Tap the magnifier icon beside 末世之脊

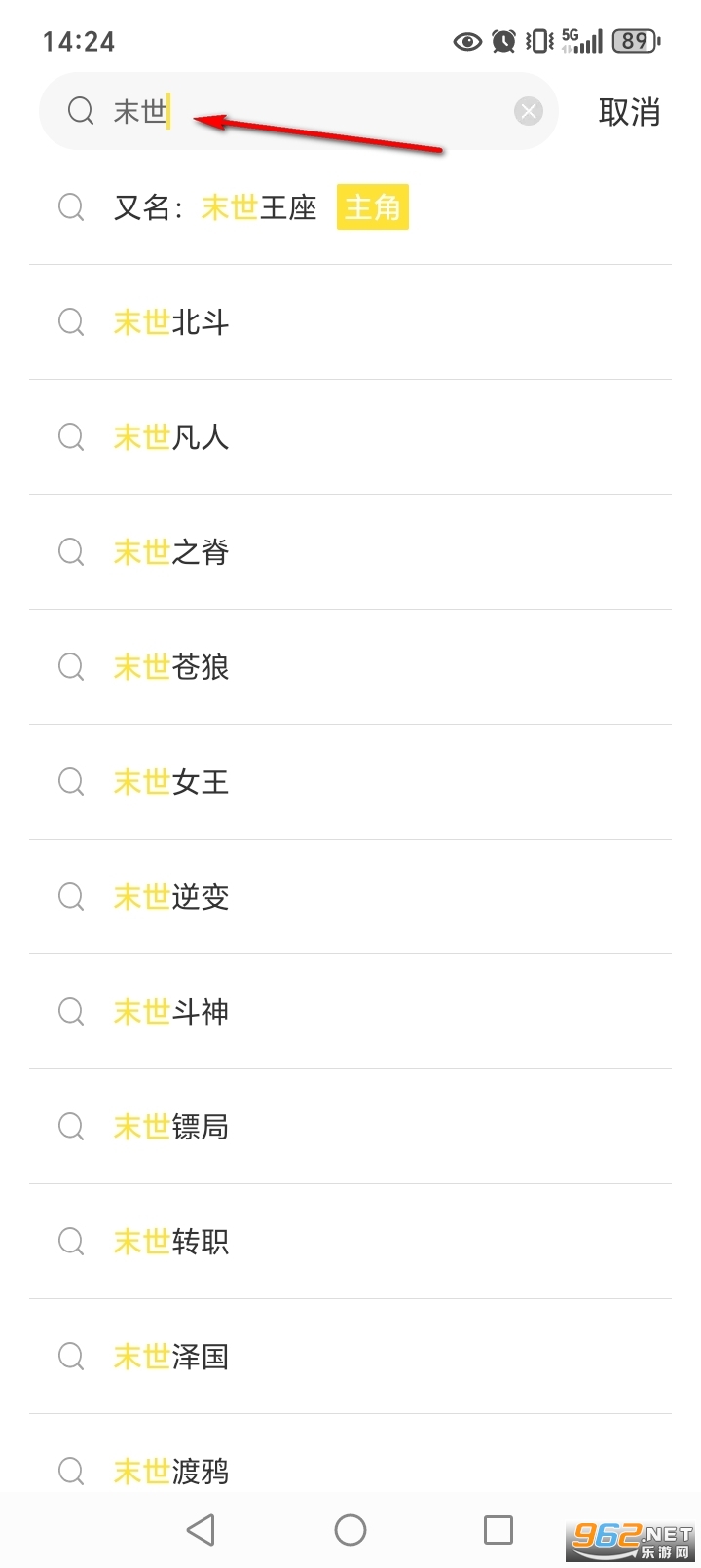pos(70,551)
